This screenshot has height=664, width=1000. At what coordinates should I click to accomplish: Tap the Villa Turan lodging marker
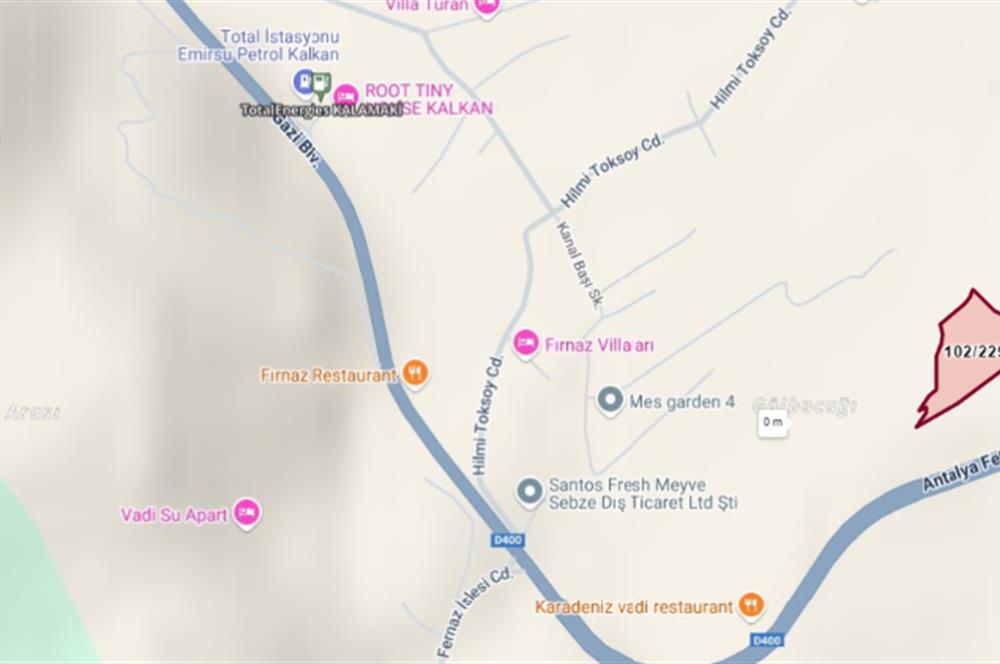point(486,5)
